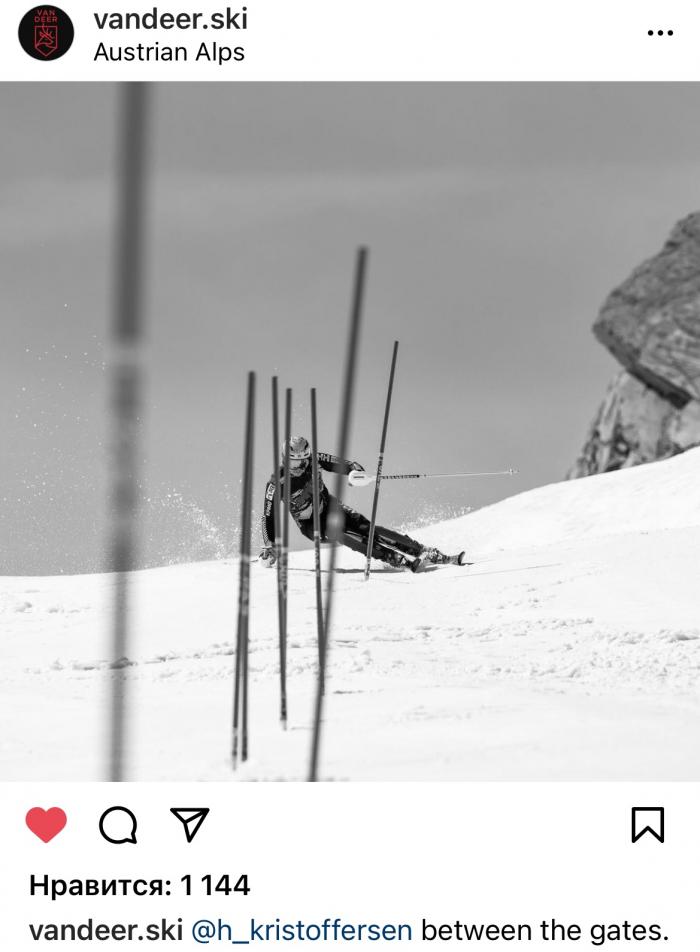Share the post via paper plane icon
The image size is (700, 952).
(189, 824)
